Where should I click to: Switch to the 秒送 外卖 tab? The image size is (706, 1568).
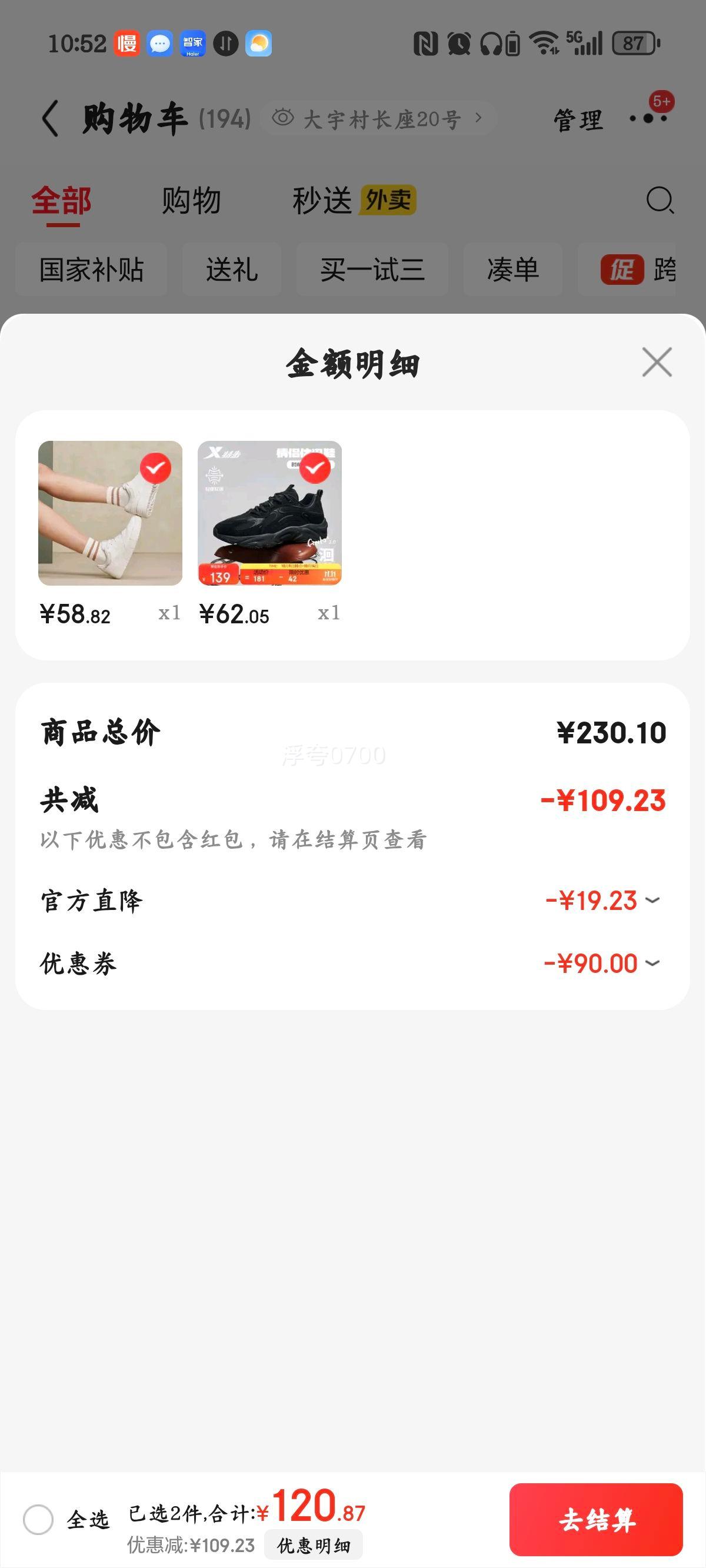click(x=354, y=200)
